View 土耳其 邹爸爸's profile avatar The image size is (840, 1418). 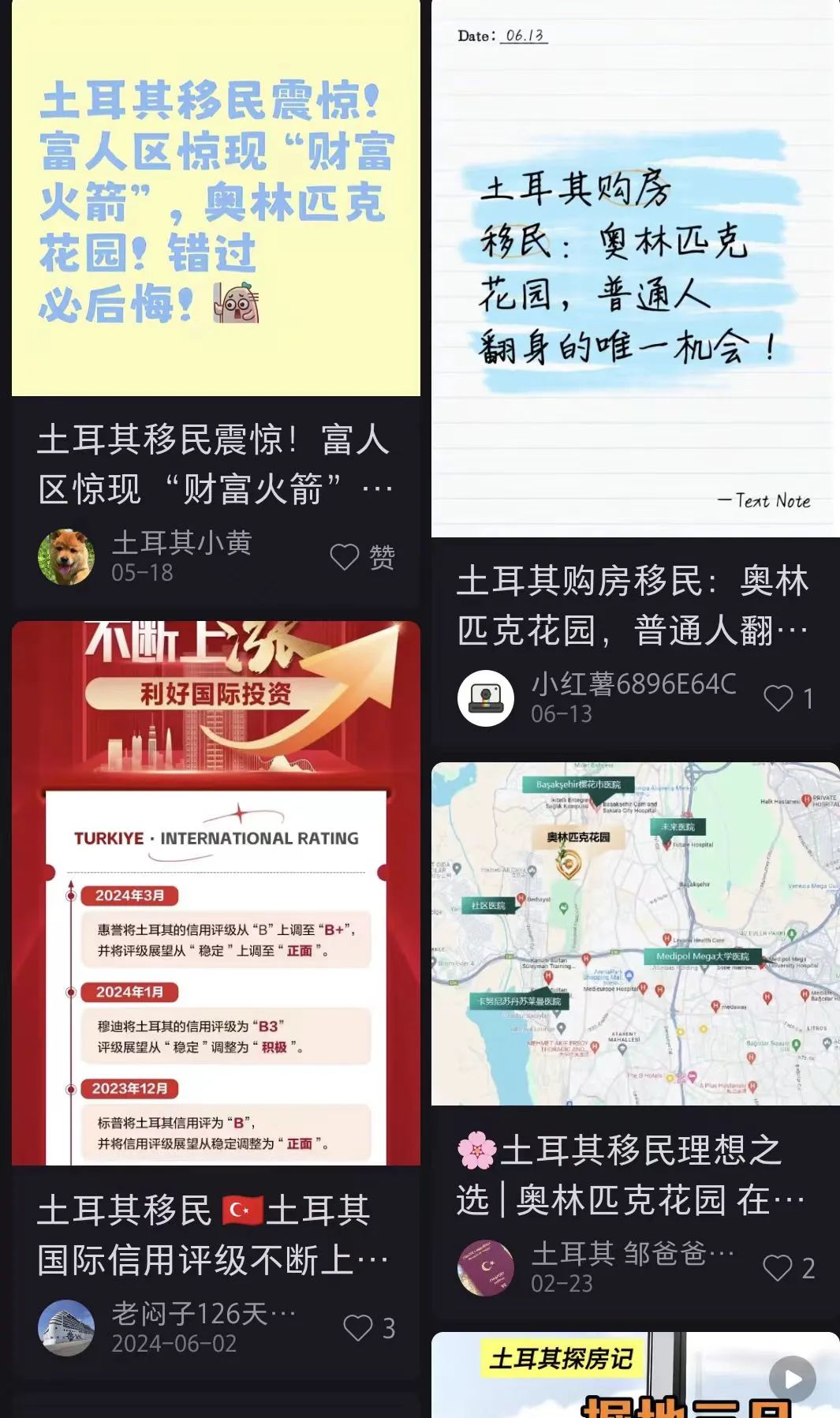pyautogui.click(x=486, y=1268)
